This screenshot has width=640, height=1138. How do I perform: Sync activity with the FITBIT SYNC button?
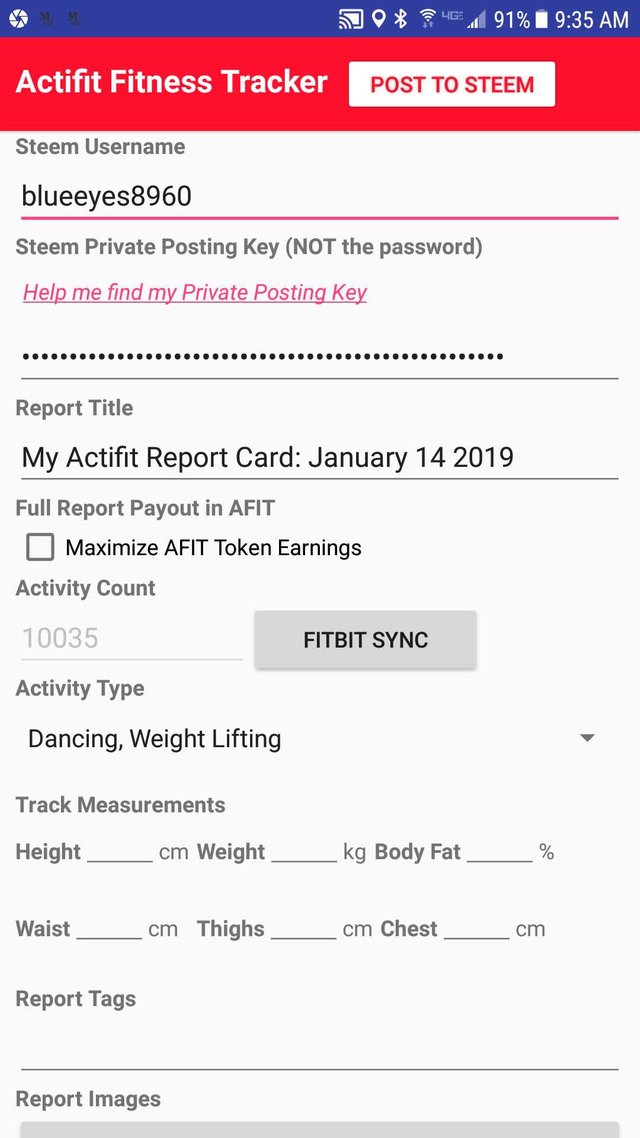pos(365,639)
